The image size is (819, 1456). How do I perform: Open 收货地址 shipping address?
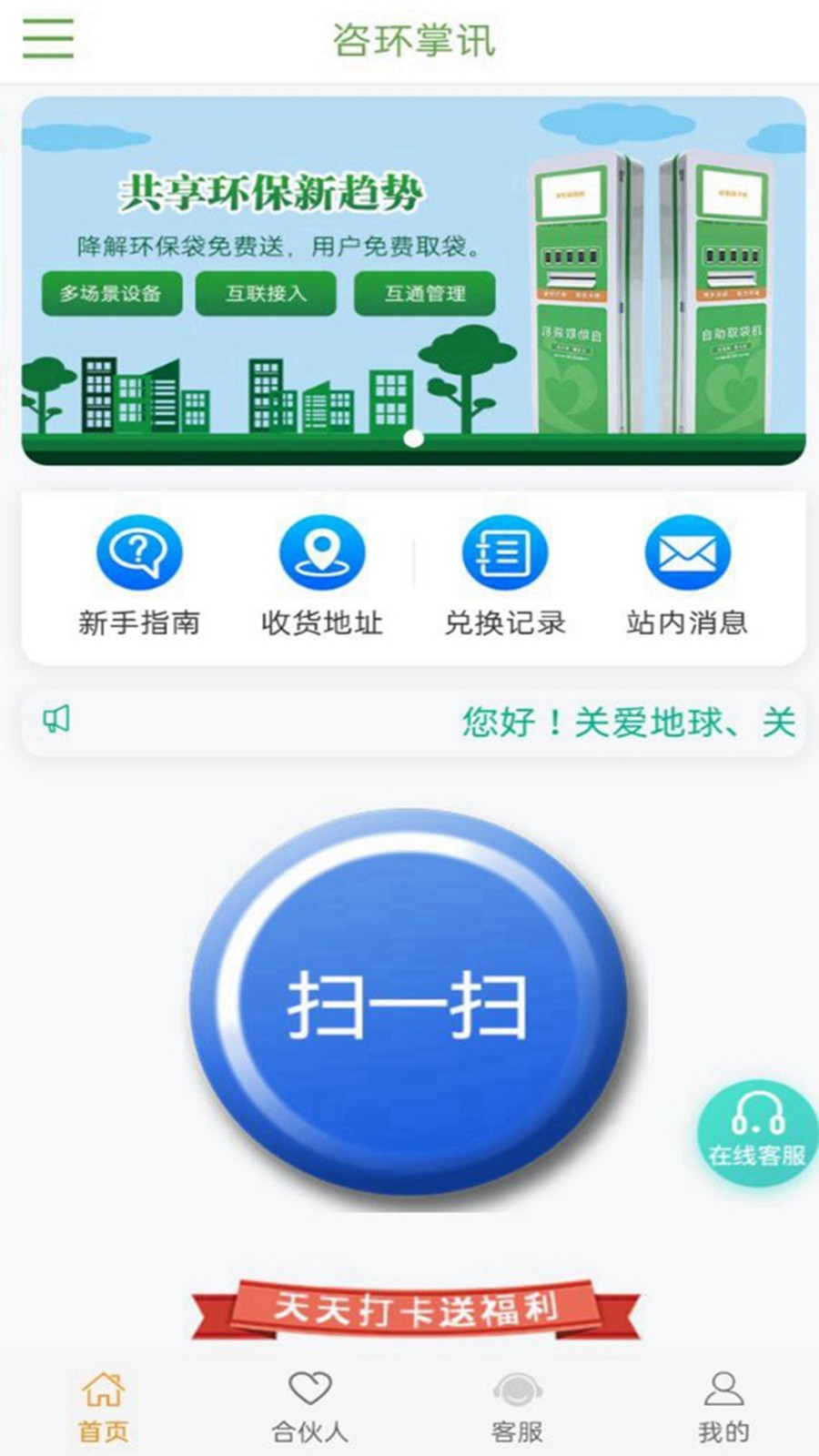[x=321, y=575]
